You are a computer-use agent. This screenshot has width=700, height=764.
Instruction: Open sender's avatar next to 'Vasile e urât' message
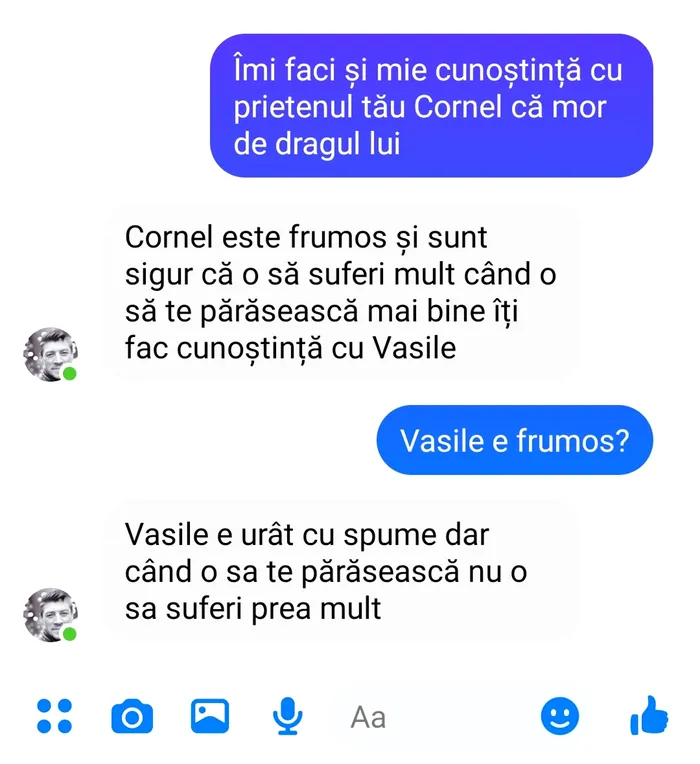click(x=50, y=614)
